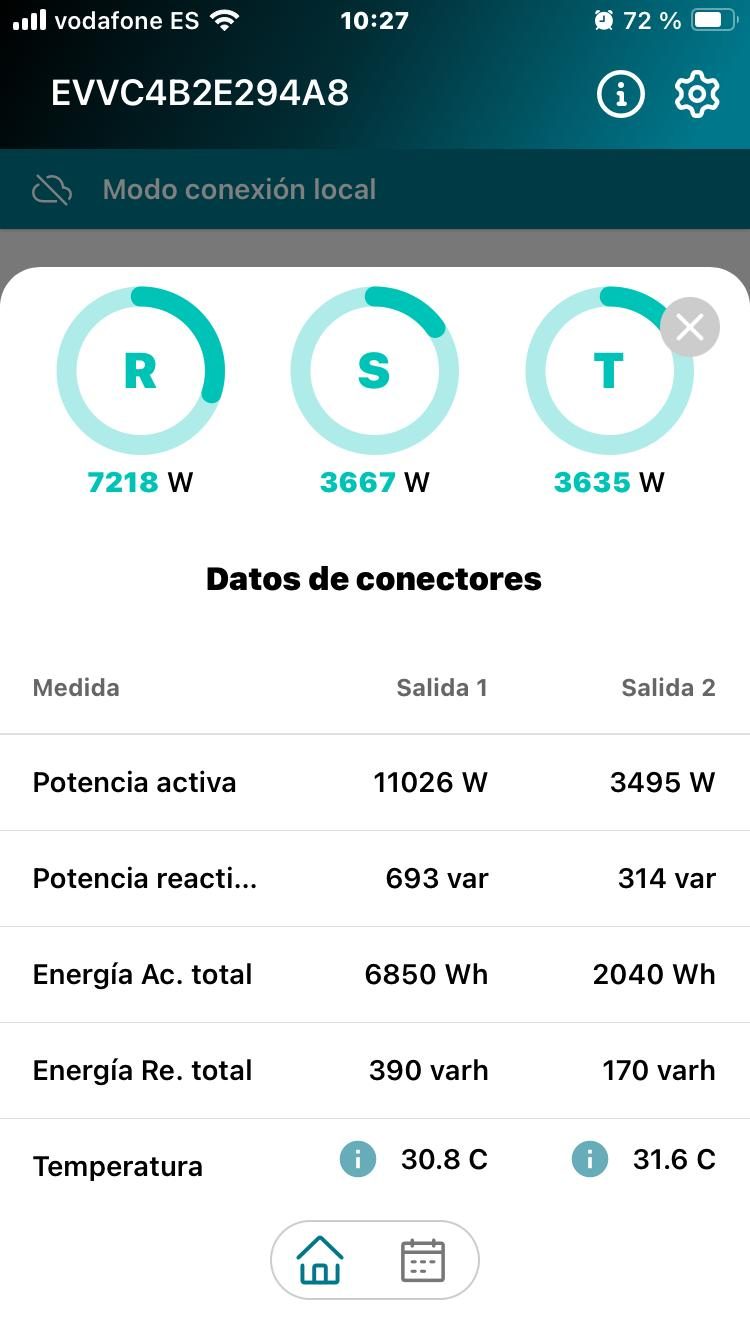This screenshot has height=1334, width=750.
Task: View temperature info for Salida 1
Action: (358, 1160)
